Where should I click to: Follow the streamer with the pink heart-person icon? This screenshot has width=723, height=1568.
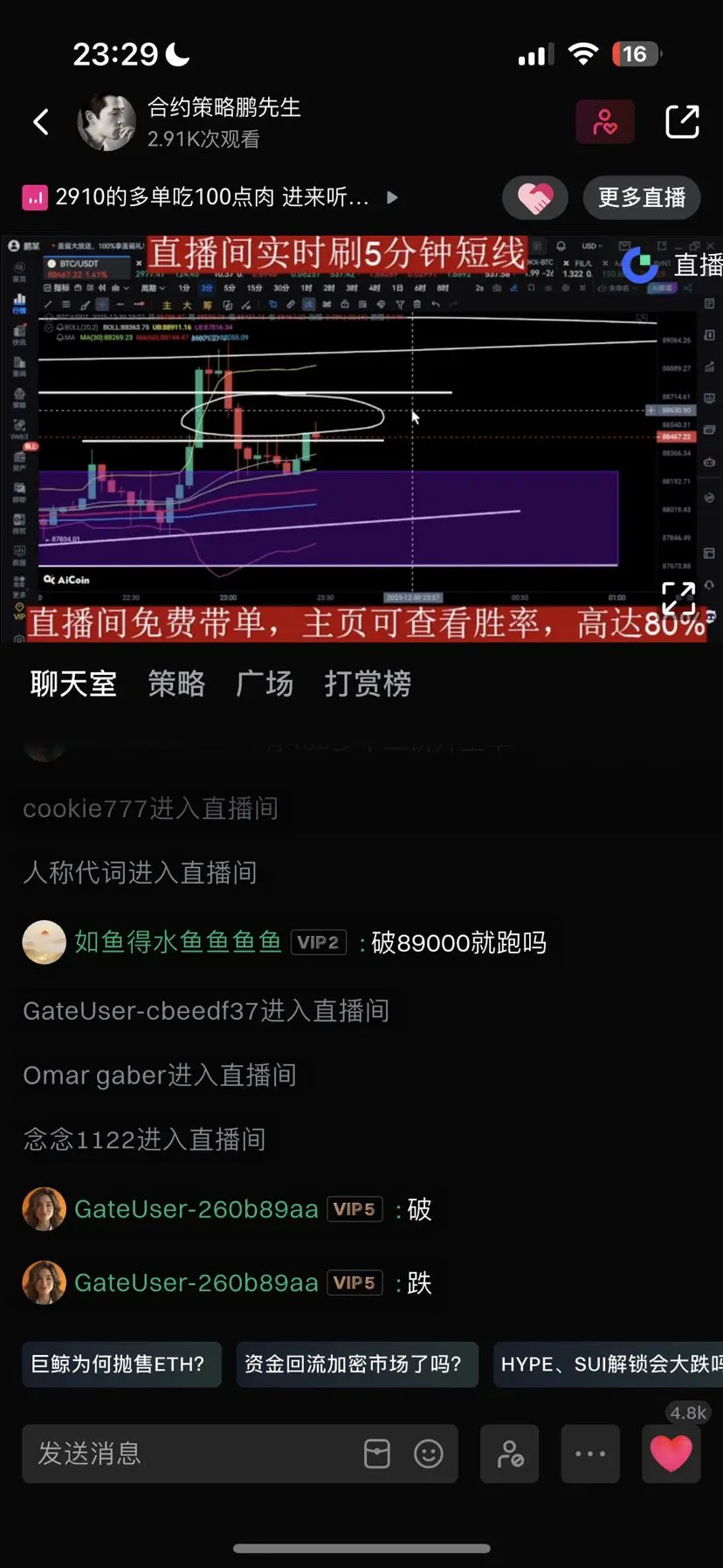pos(604,122)
